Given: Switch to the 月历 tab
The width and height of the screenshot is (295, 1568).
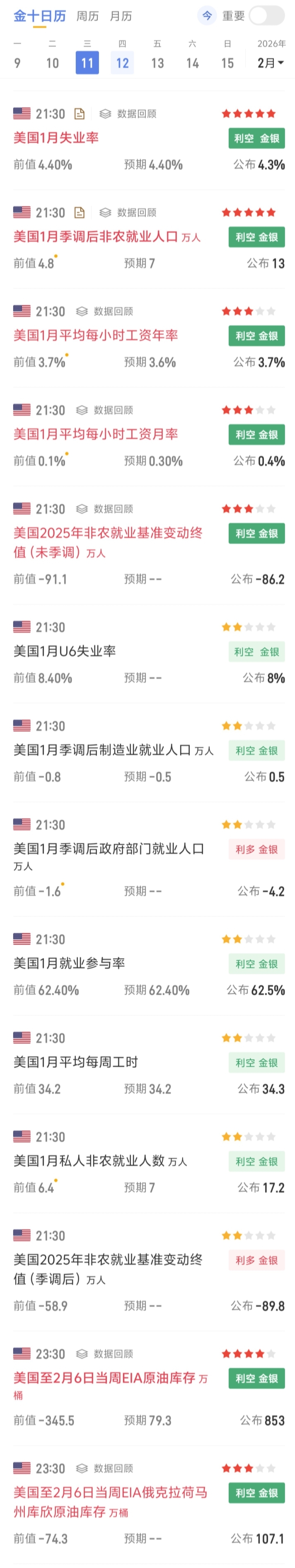Looking at the screenshot, I should pos(121,17).
